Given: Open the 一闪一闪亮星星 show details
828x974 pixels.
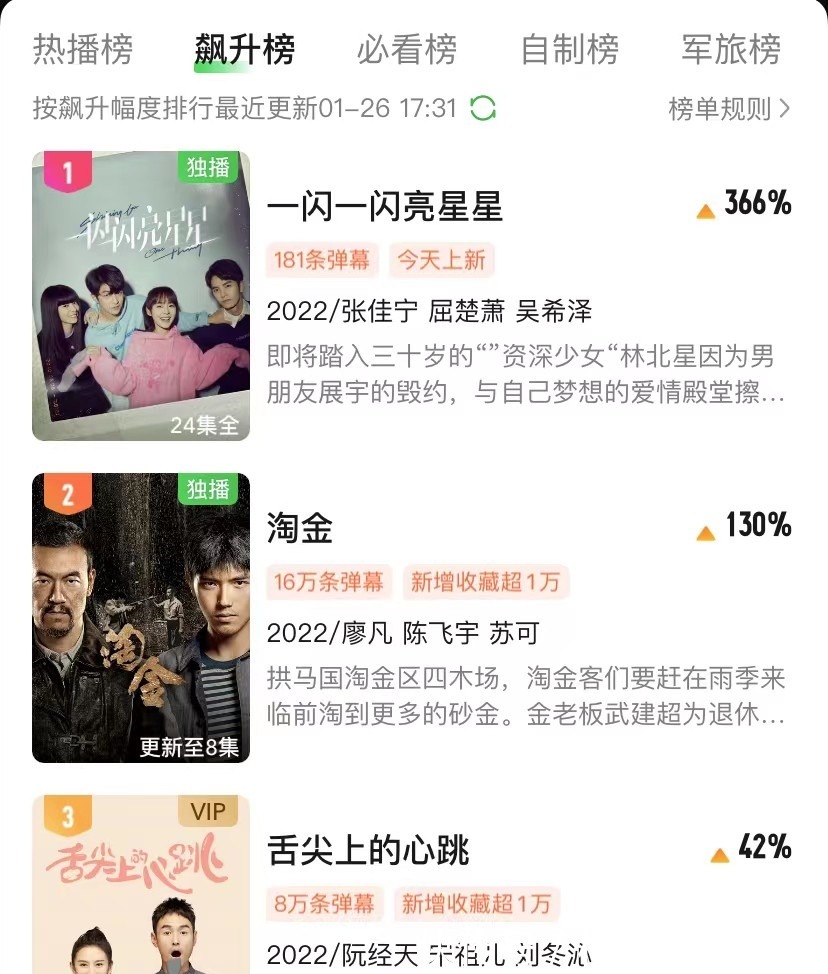Looking at the screenshot, I should tap(385, 207).
